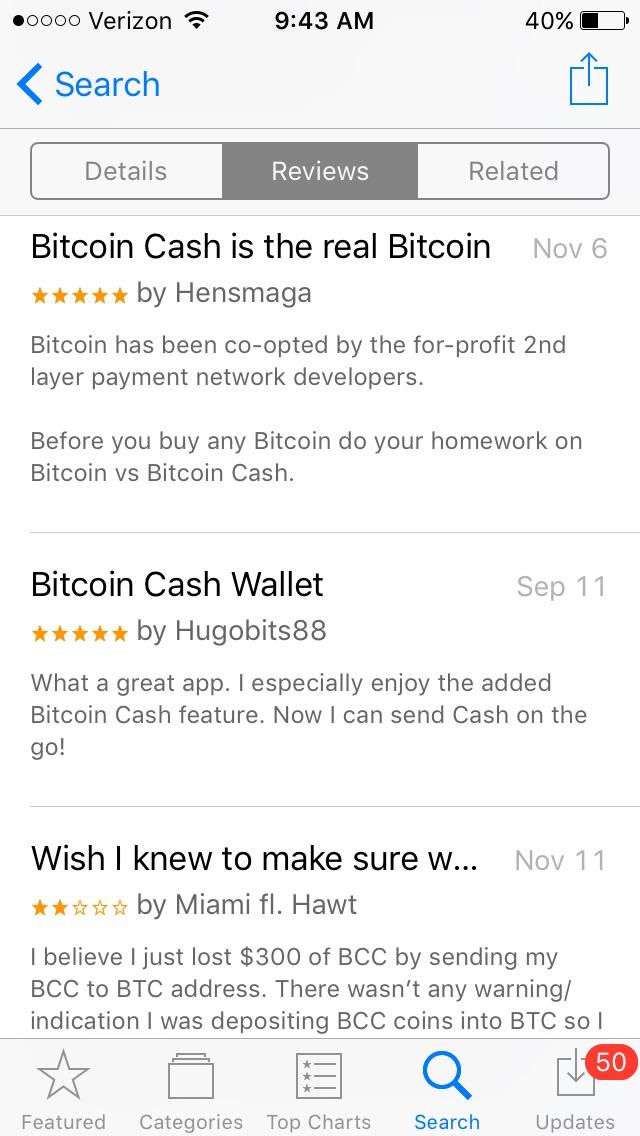Switch to the Categories tab

click(191, 1090)
